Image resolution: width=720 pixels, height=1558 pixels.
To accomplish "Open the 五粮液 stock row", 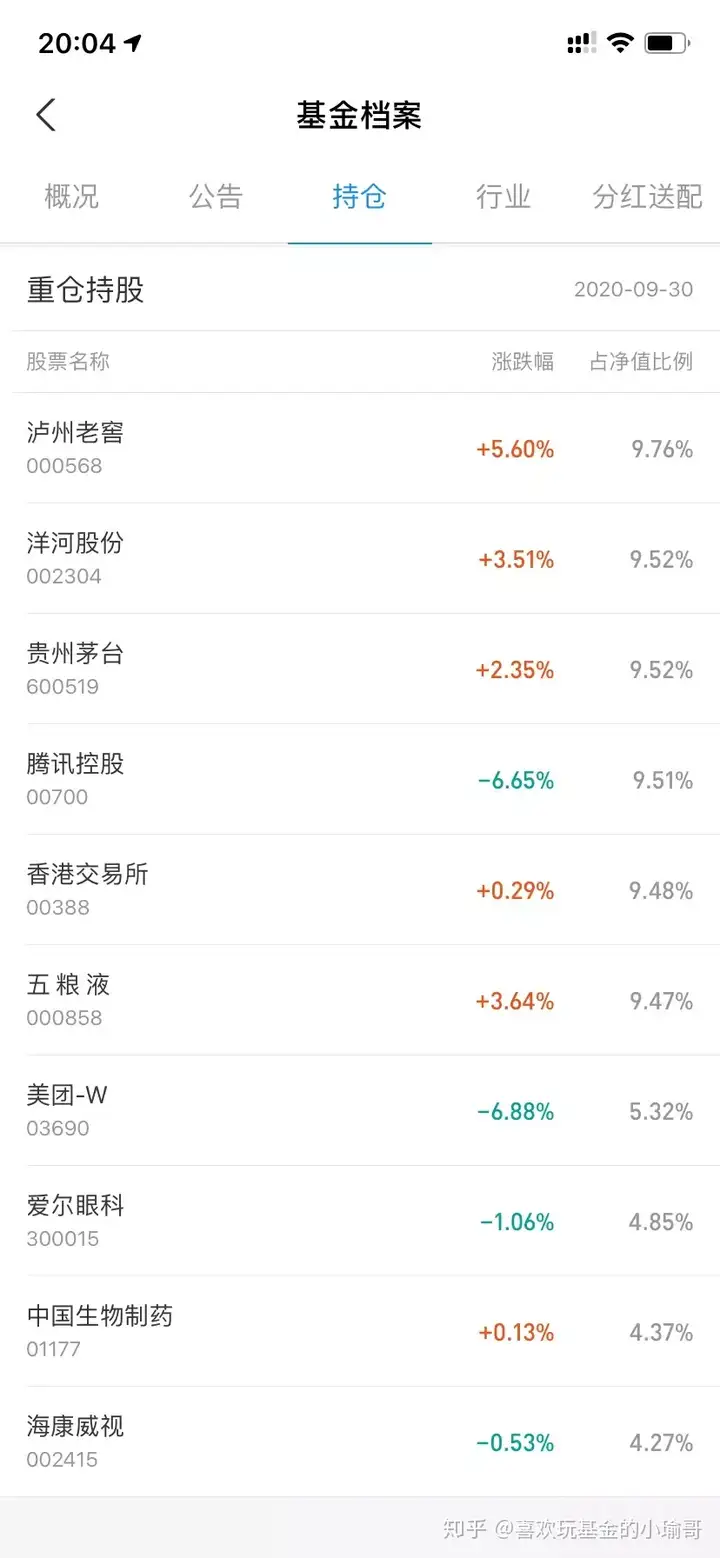I will [360, 1000].
